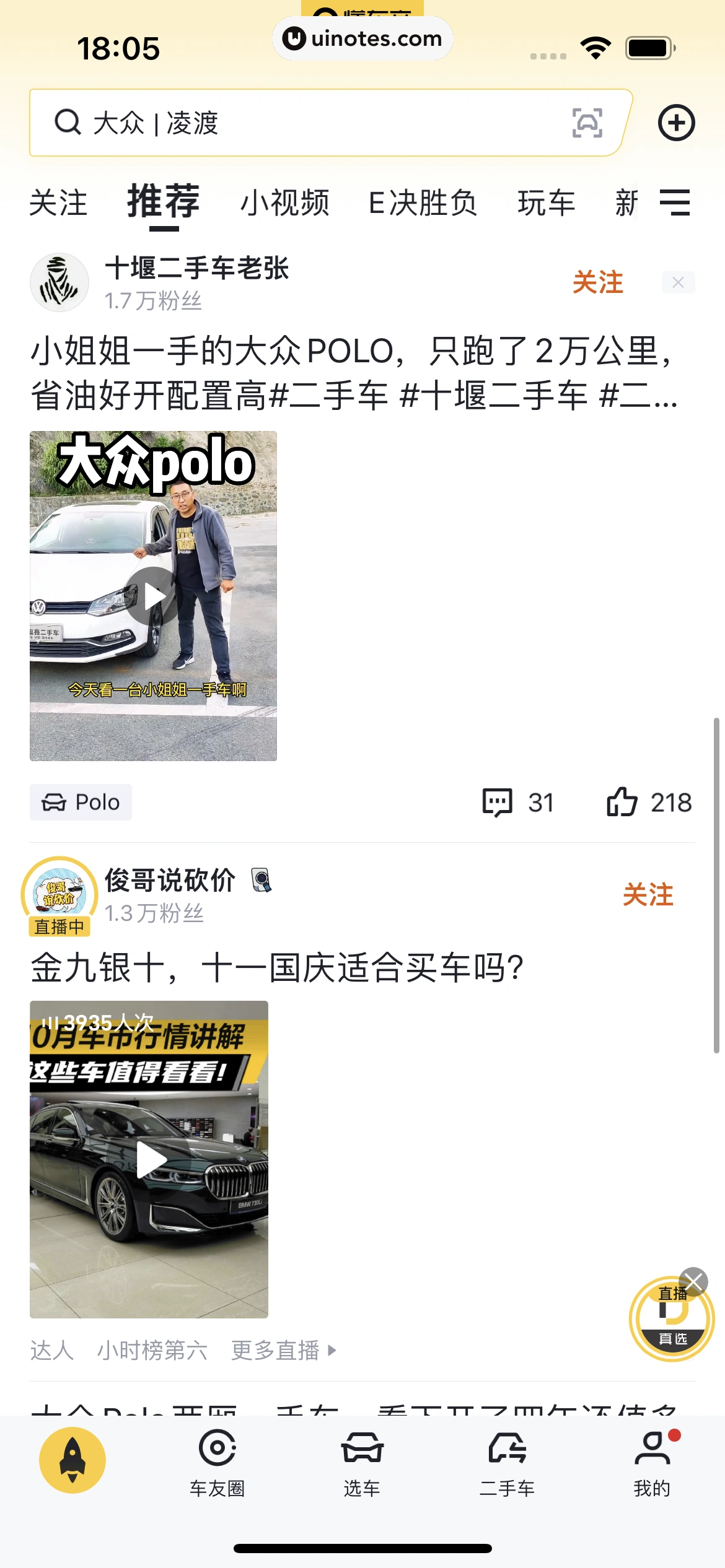Go to the 二手车 bottom tab
Viewport: 725px width, 1568px height.
pos(506,1461)
